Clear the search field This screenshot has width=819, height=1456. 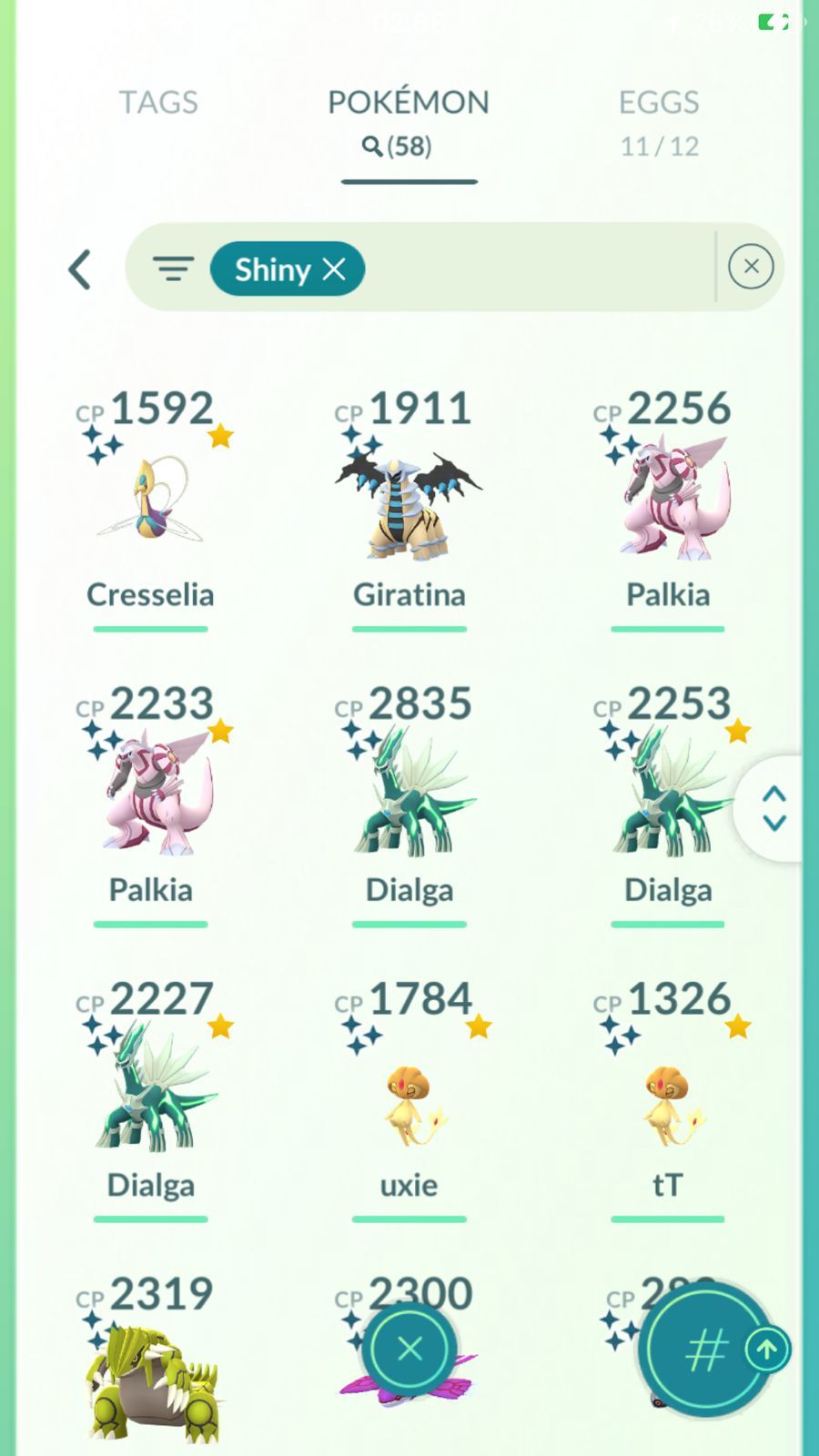751,267
